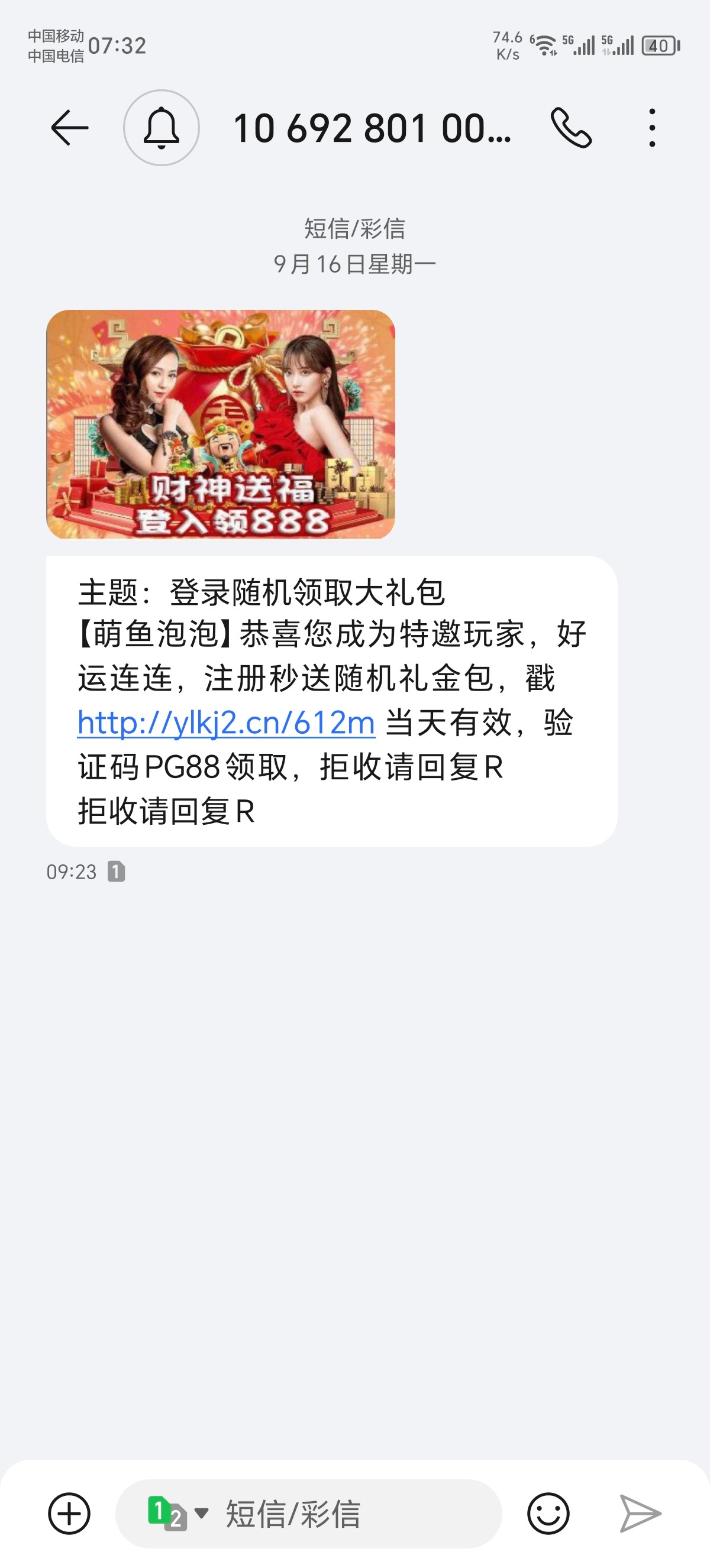Viewport: 710px width, 1568px height.
Task: Open the emoji picker
Action: coord(548,1514)
